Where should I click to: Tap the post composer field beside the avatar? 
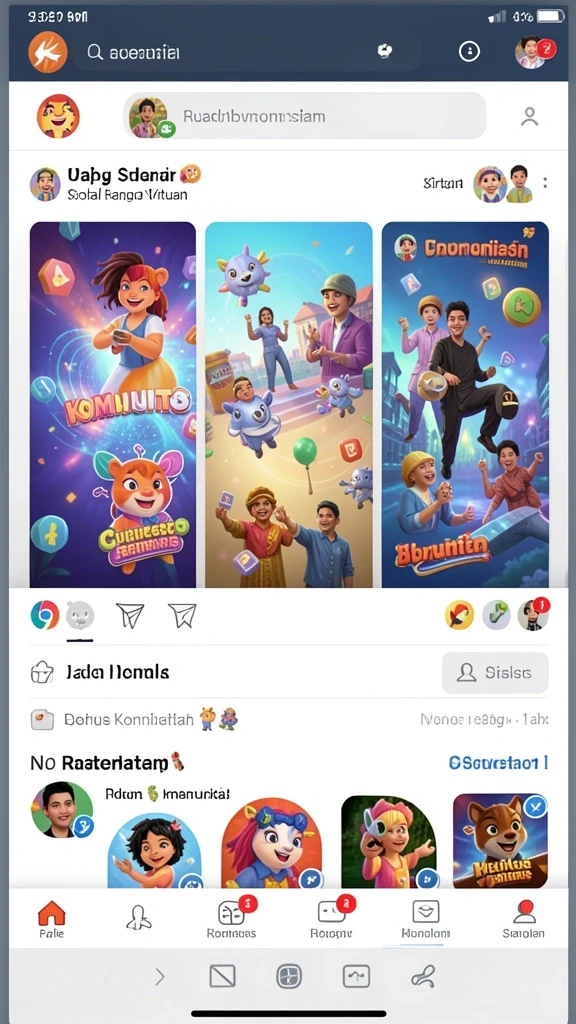(304, 116)
